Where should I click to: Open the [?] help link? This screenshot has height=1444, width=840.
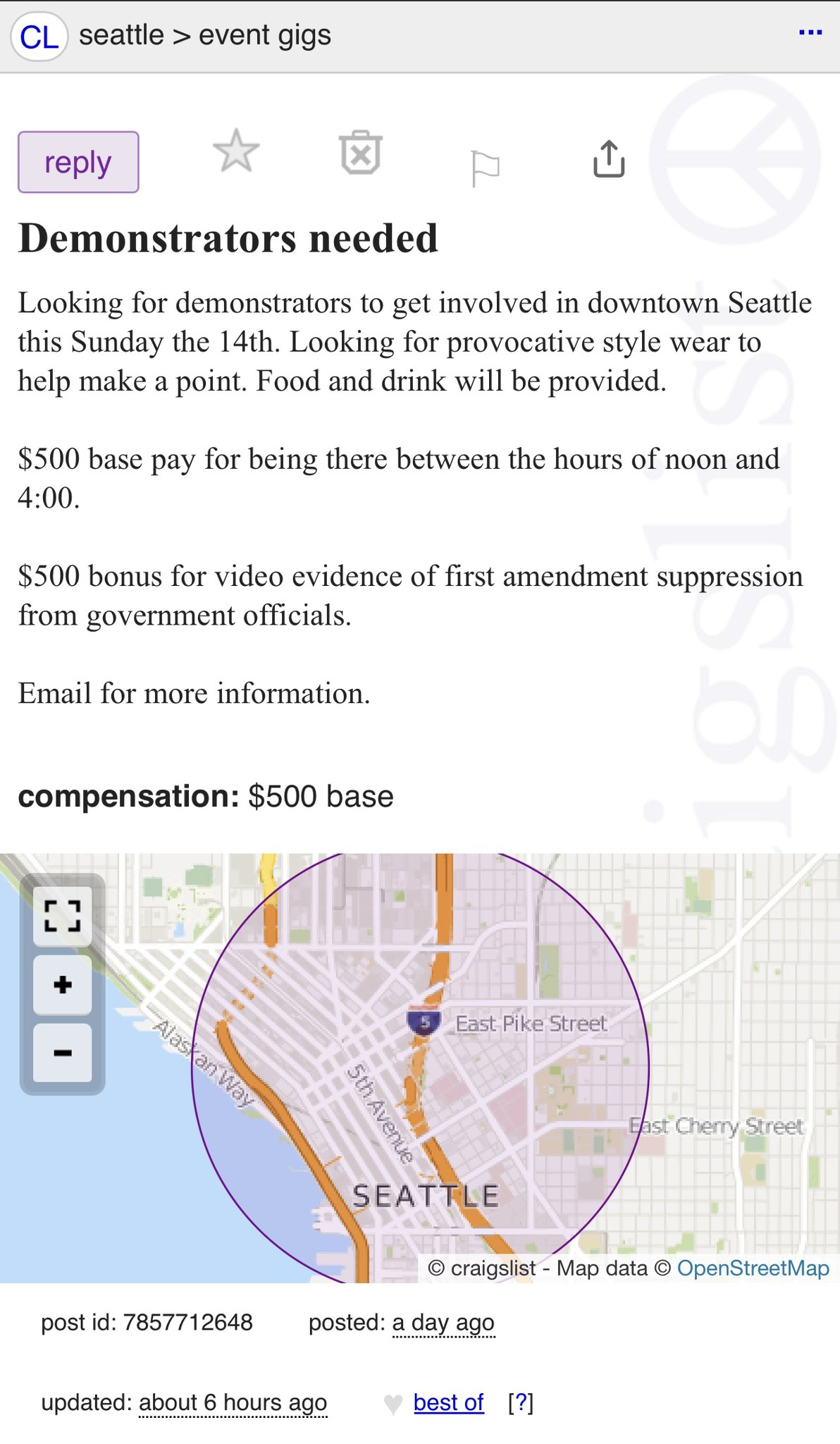[x=521, y=1402]
